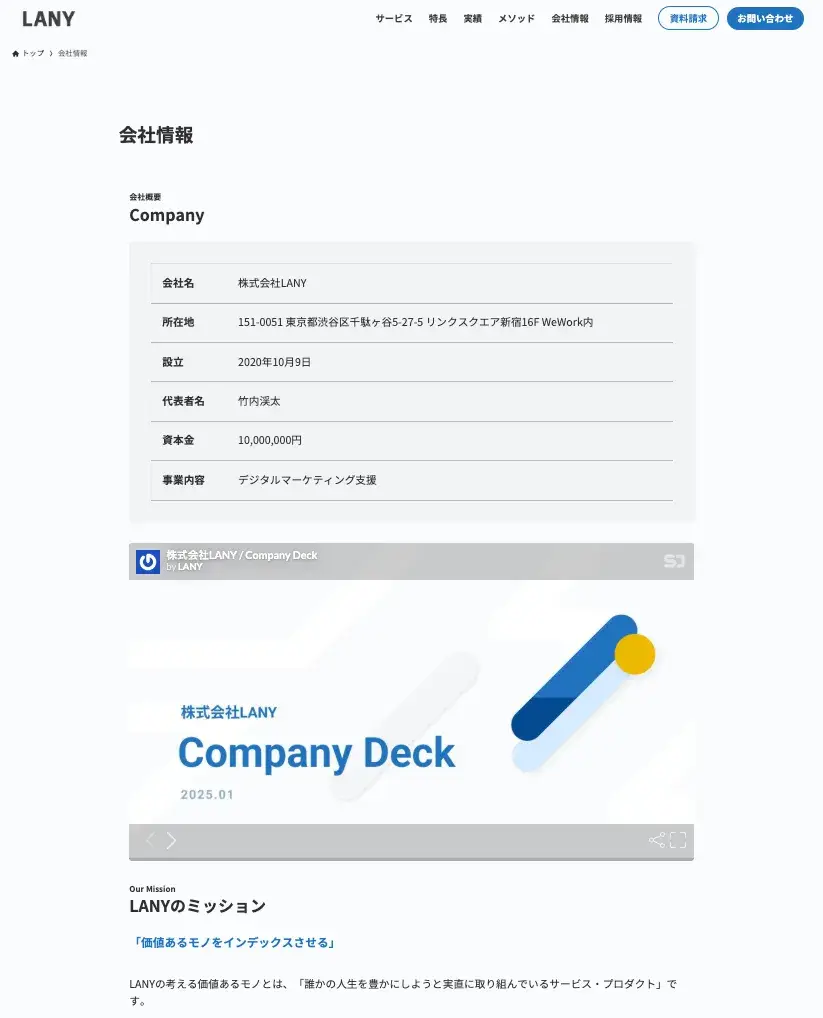823x1018 pixels.
Task: Open the LANY home logo link
Action: (48, 18)
